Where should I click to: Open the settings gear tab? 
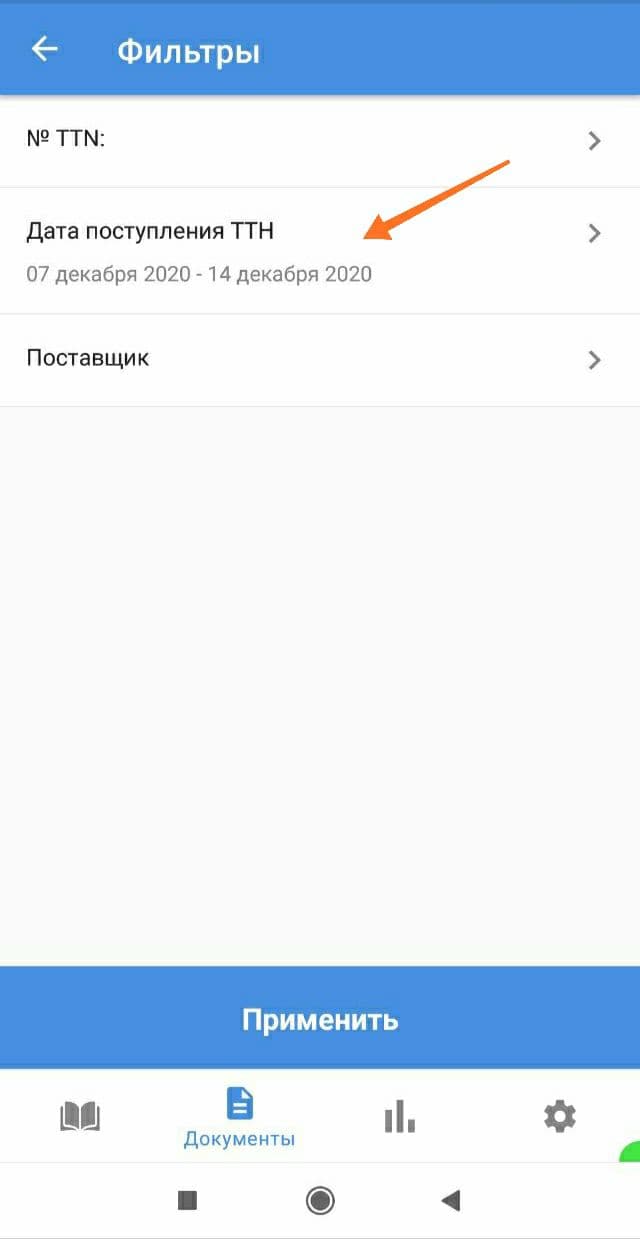point(559,1116)
